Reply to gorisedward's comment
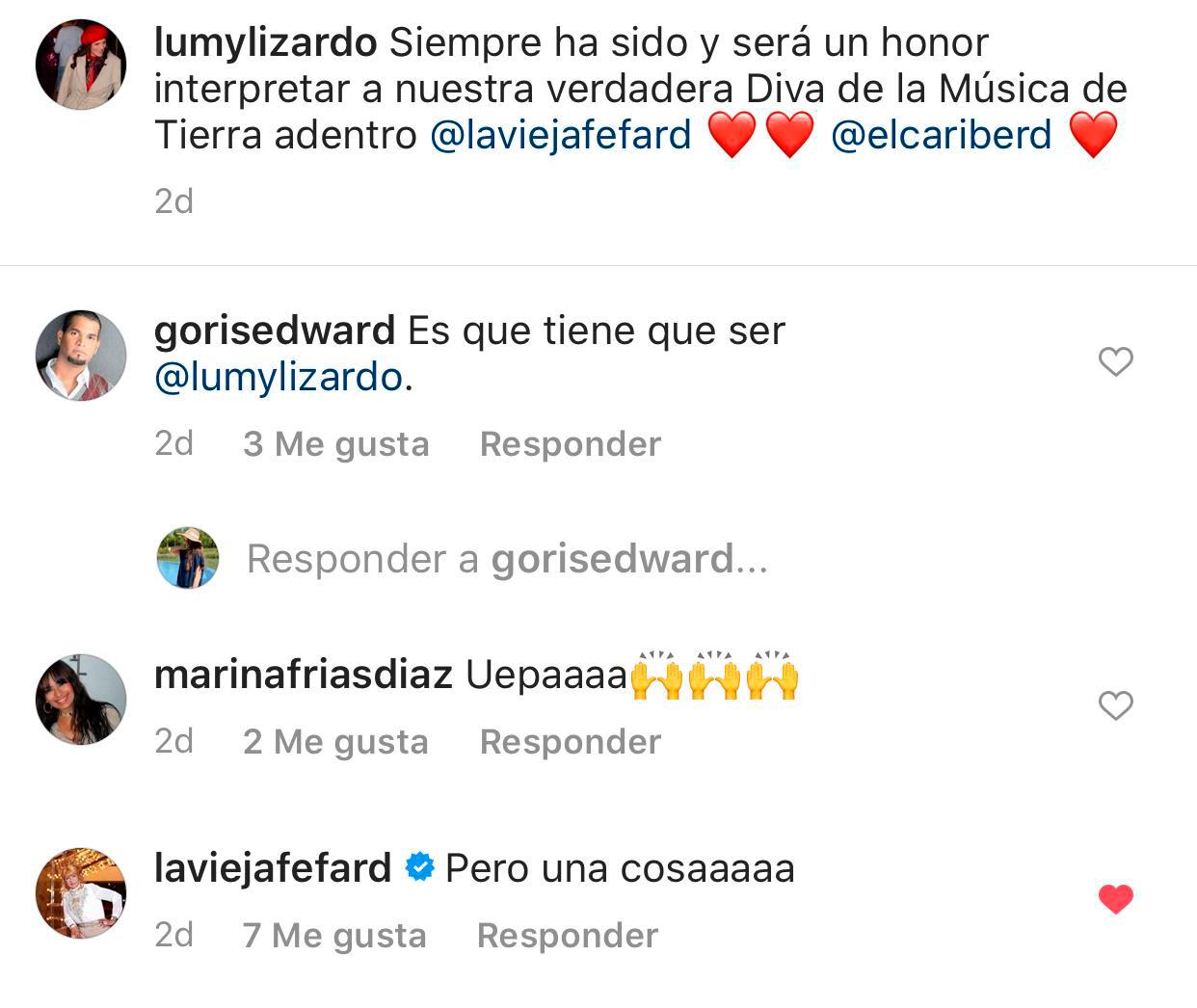1197x1008 pixels. click(x=570, y=444)
